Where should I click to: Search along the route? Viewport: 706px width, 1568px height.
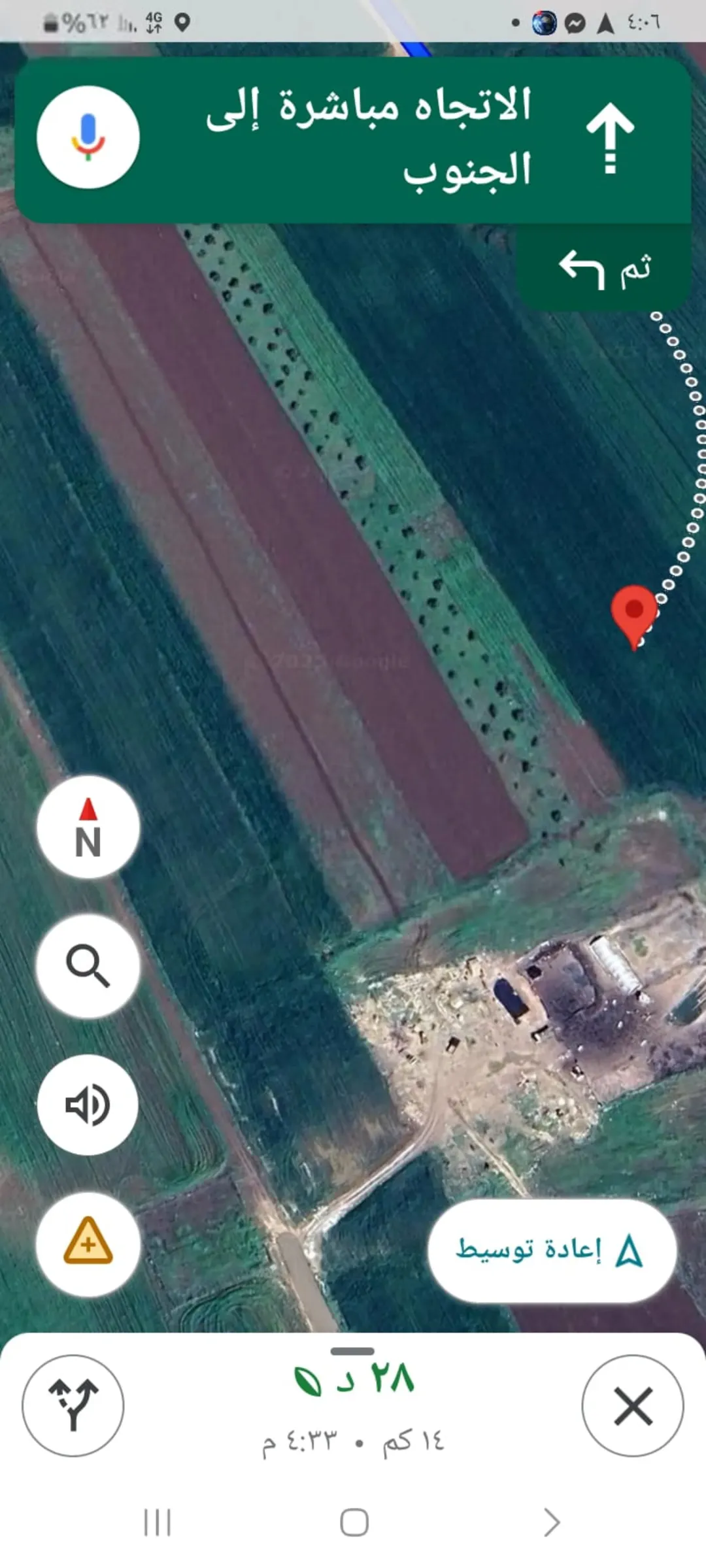[88, 965]
